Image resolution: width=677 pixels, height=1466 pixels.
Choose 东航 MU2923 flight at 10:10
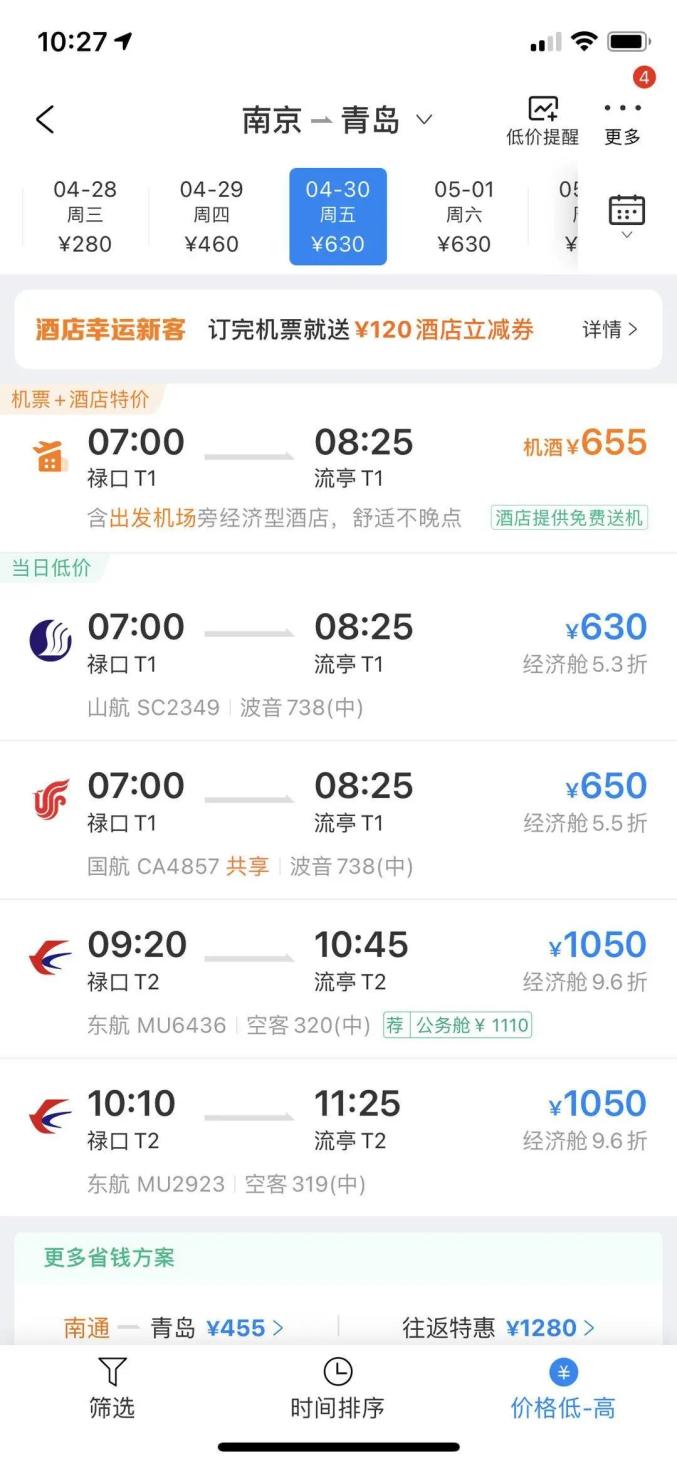click(338, 1138)
